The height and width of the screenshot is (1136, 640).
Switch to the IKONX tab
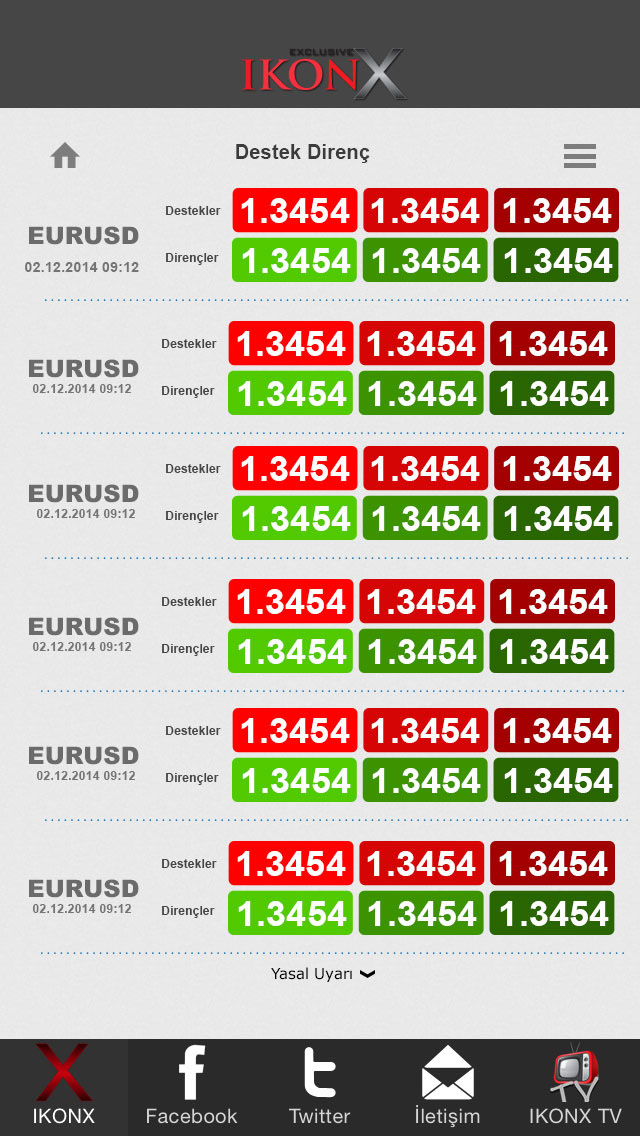[64, 1087]
